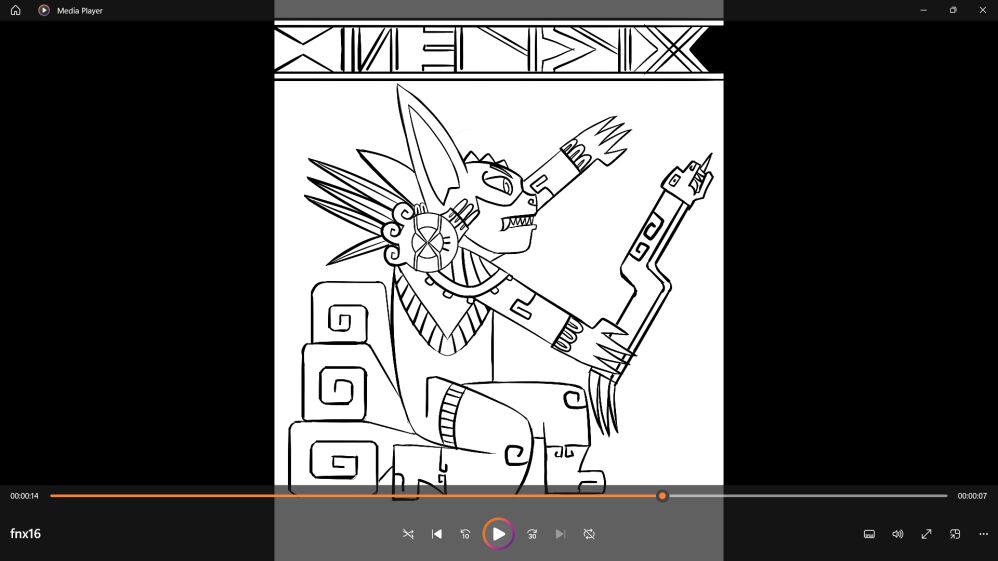Toggle the repeat option
Viewport: 998px width, 561px height.
(589, 534)
